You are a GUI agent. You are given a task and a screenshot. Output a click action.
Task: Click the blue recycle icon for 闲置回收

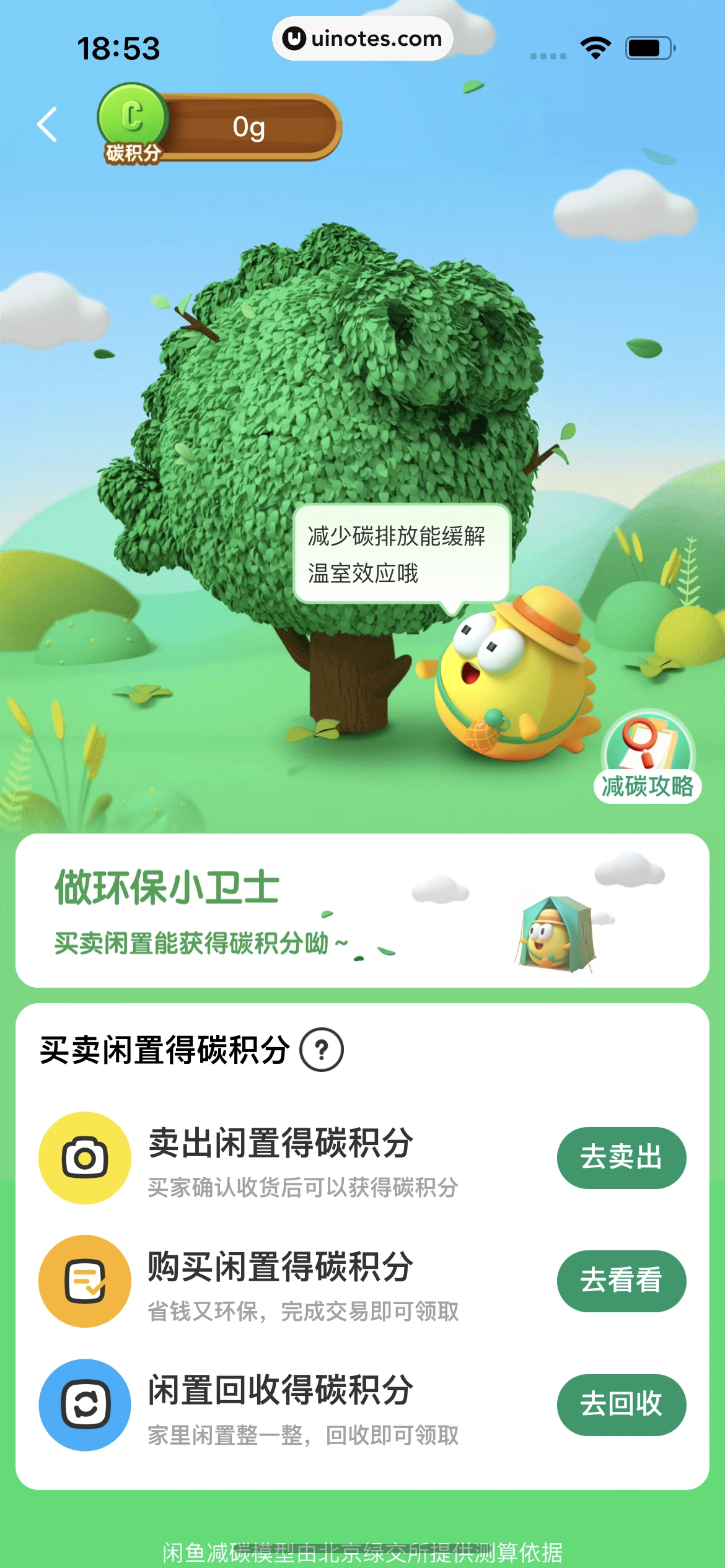click(84, 1405)
